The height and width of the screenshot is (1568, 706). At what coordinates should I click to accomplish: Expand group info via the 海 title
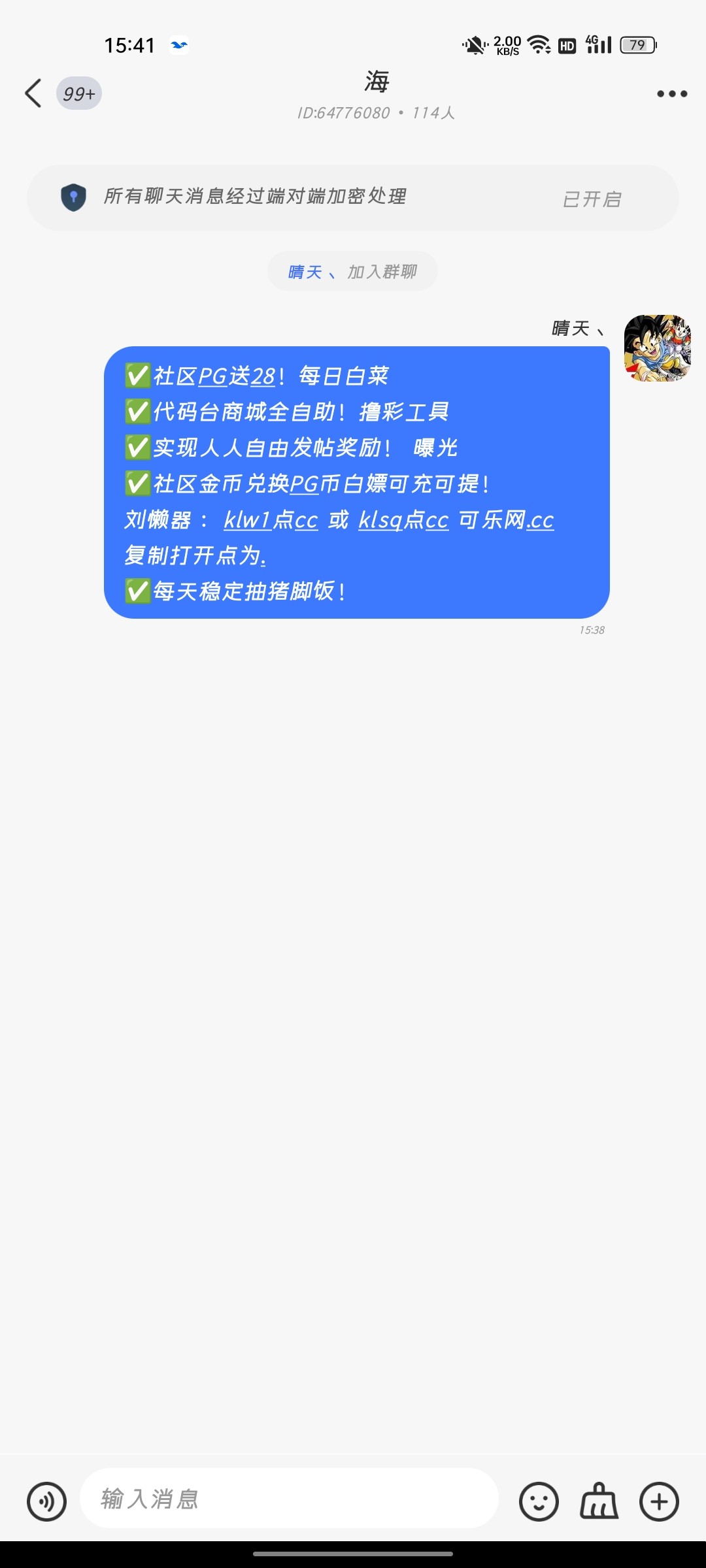(x=376, y=81)
